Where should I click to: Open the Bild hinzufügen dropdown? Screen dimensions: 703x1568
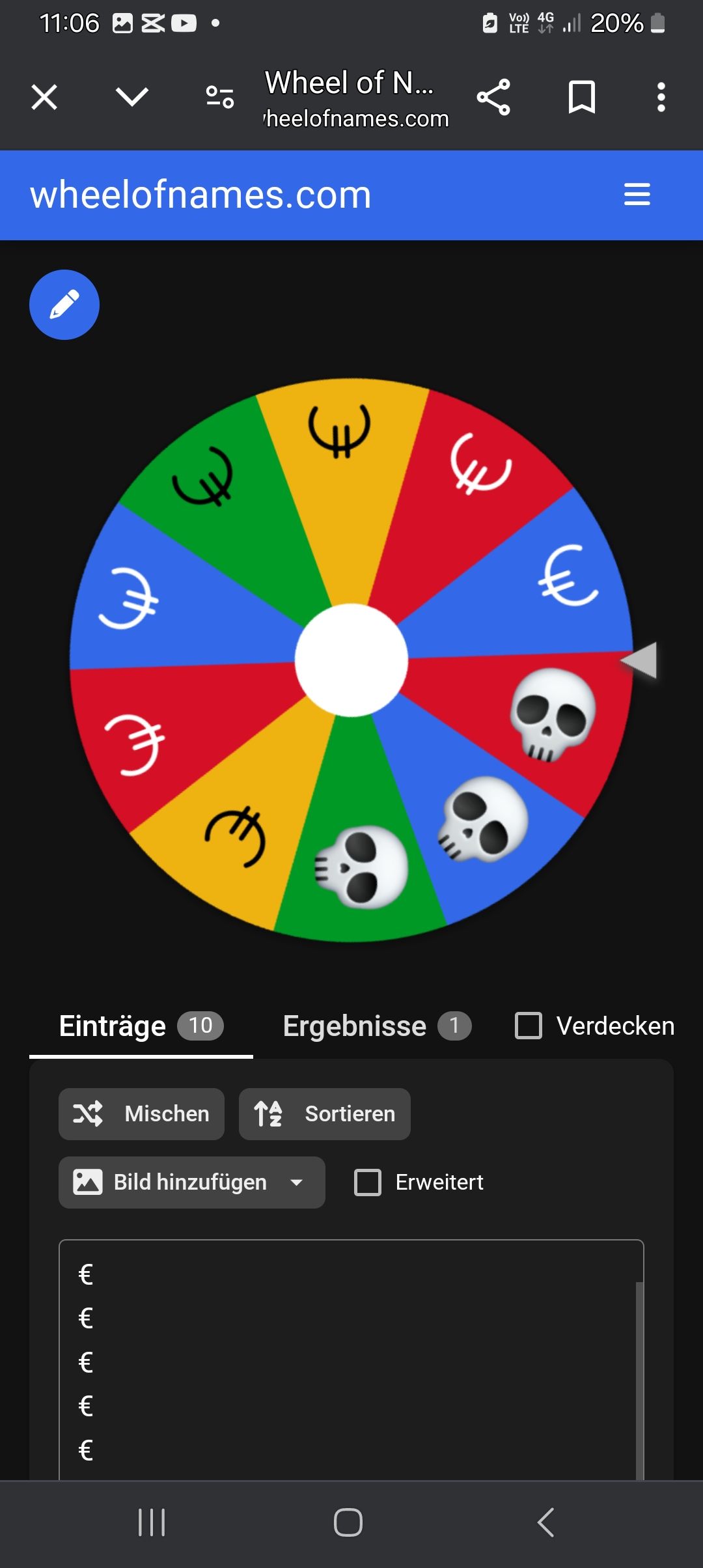(191, 1183)
